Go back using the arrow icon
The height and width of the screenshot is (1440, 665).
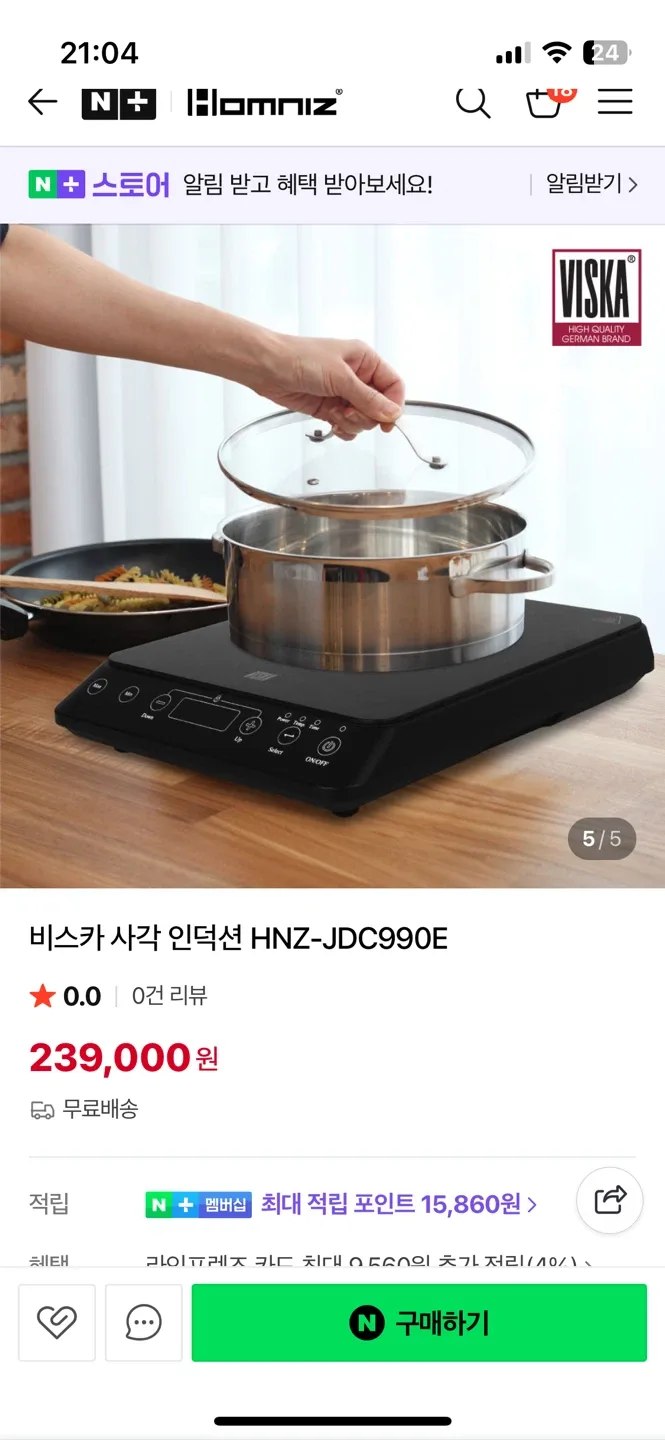tap(43, 102)
